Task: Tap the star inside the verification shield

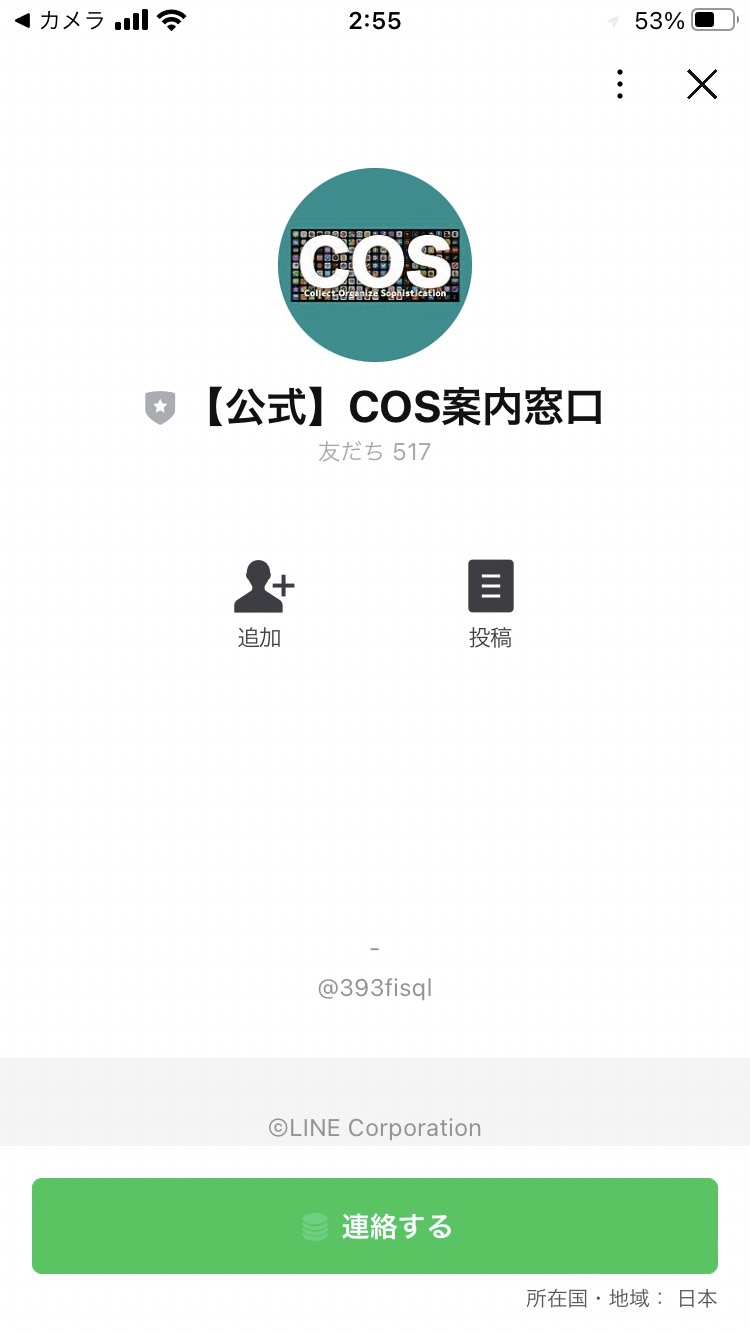Action: click(x=160, y=404)
